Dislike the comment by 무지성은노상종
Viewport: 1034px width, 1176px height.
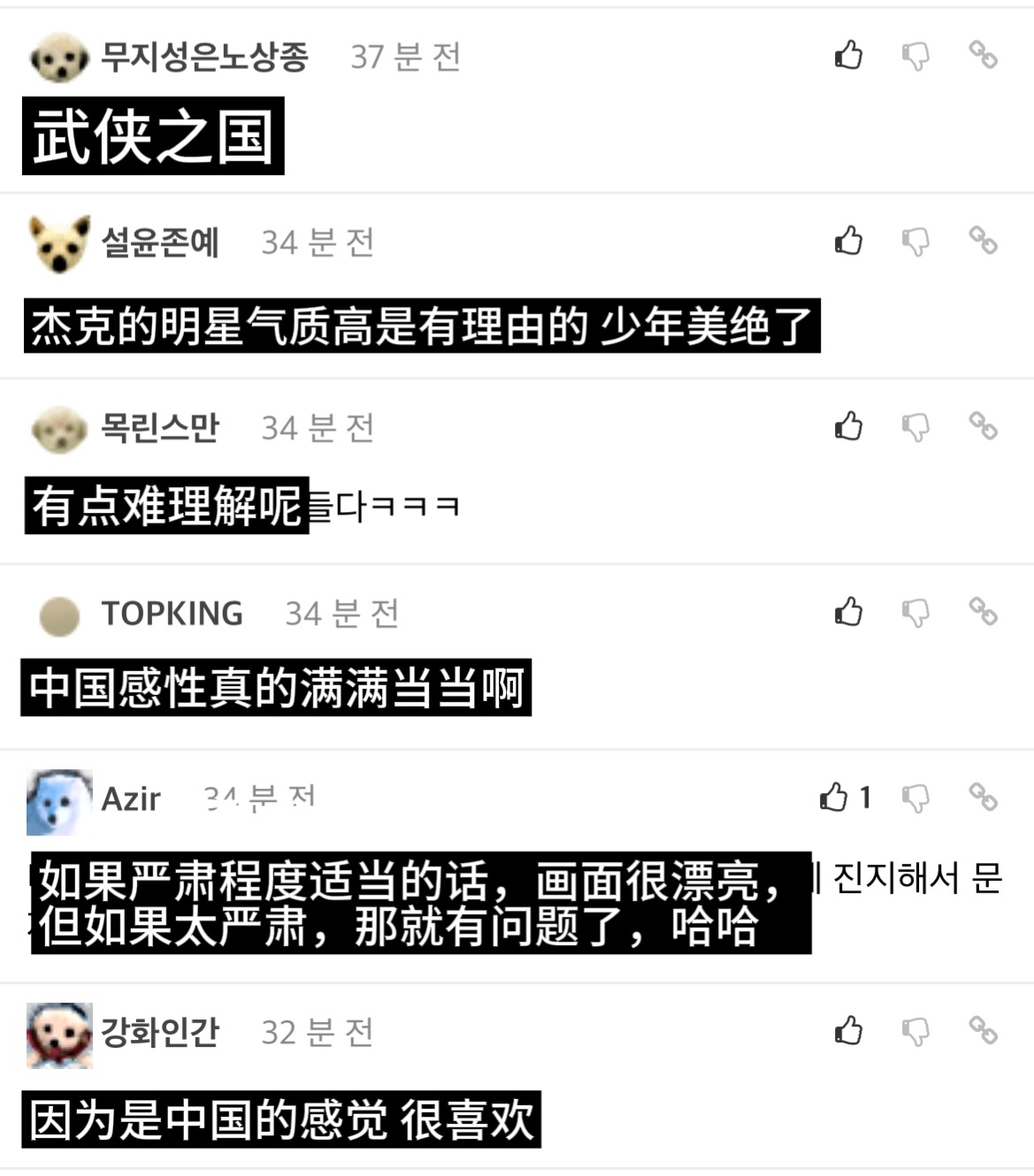click(915, 56)
